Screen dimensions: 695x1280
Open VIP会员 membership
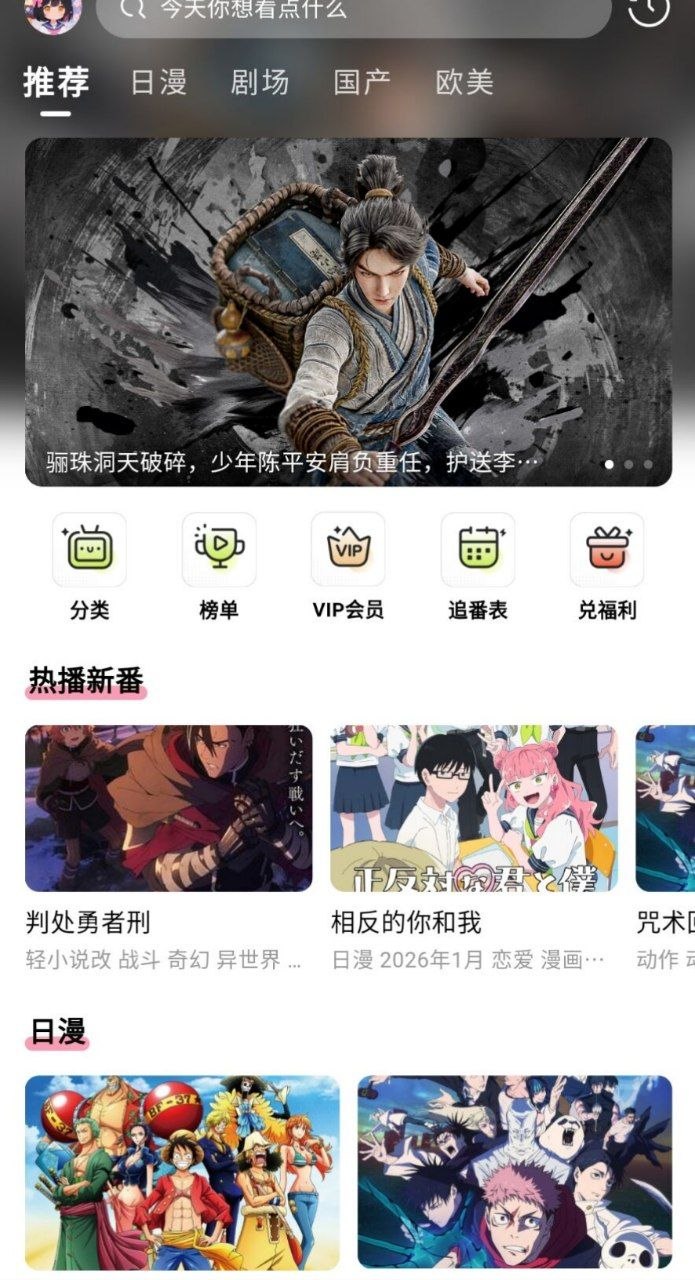(x=348, y=566)
